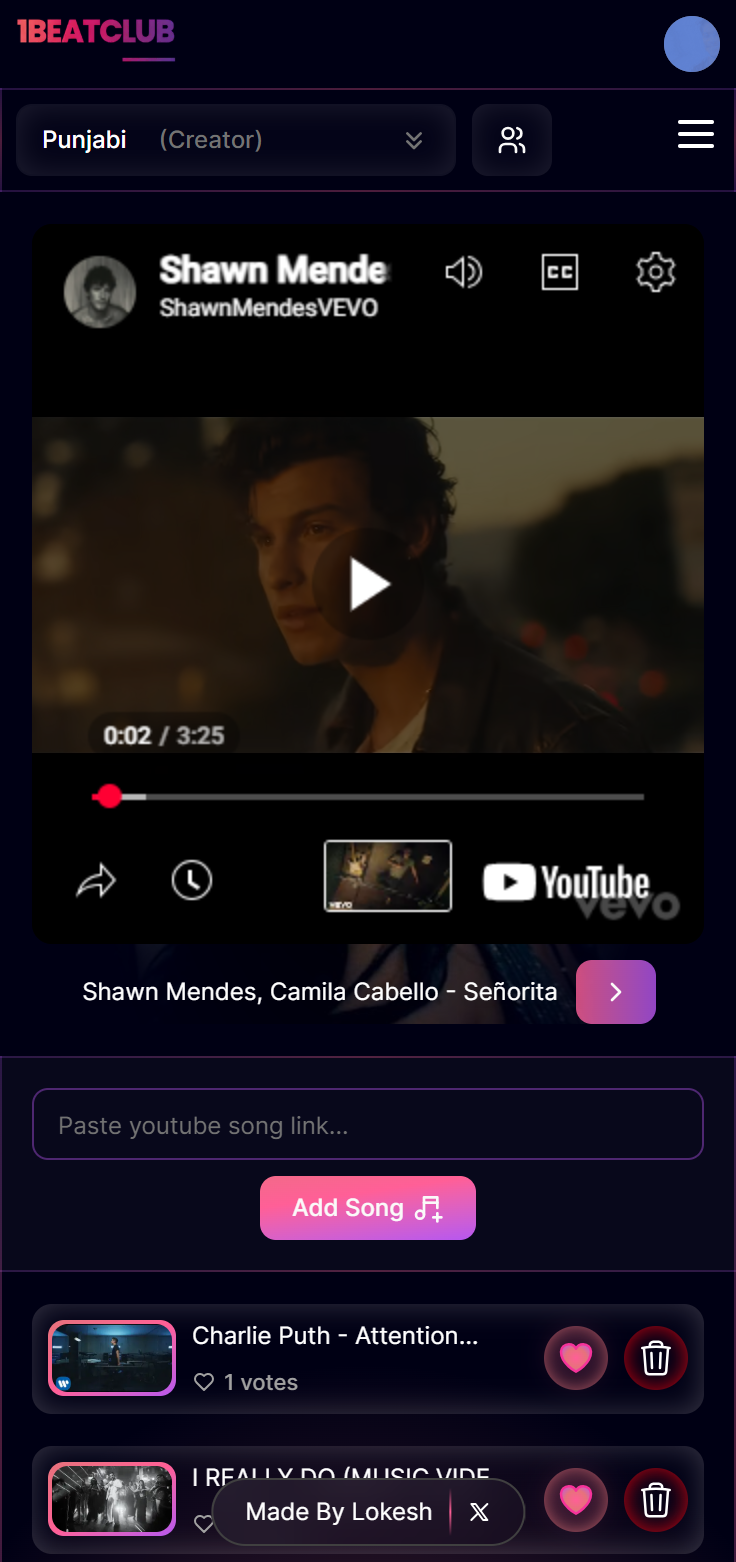The image size is (736, 1562).
Task: Like the I REALLY DO song
Action: pos(575,1499)
